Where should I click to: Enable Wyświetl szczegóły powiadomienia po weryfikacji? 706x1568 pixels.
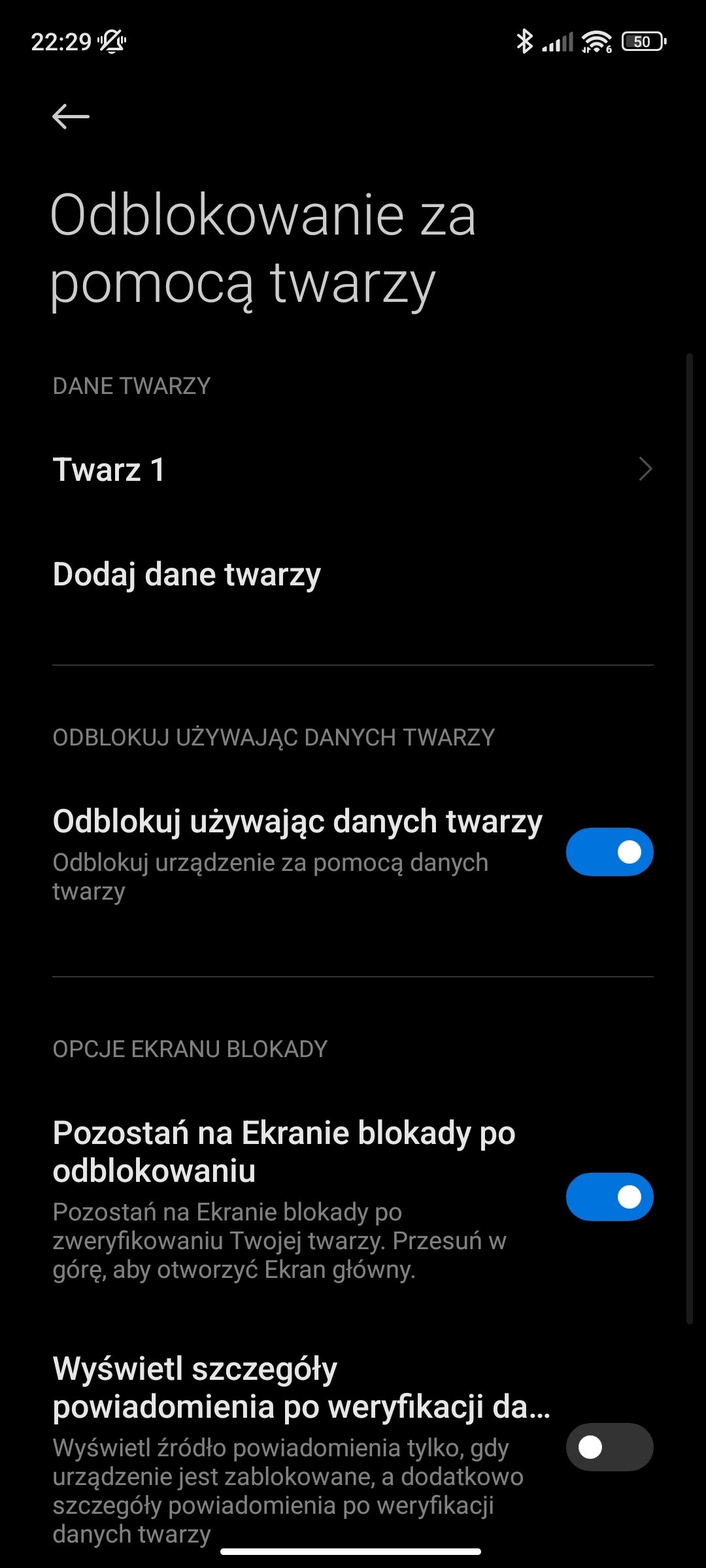pos(609,1447)
